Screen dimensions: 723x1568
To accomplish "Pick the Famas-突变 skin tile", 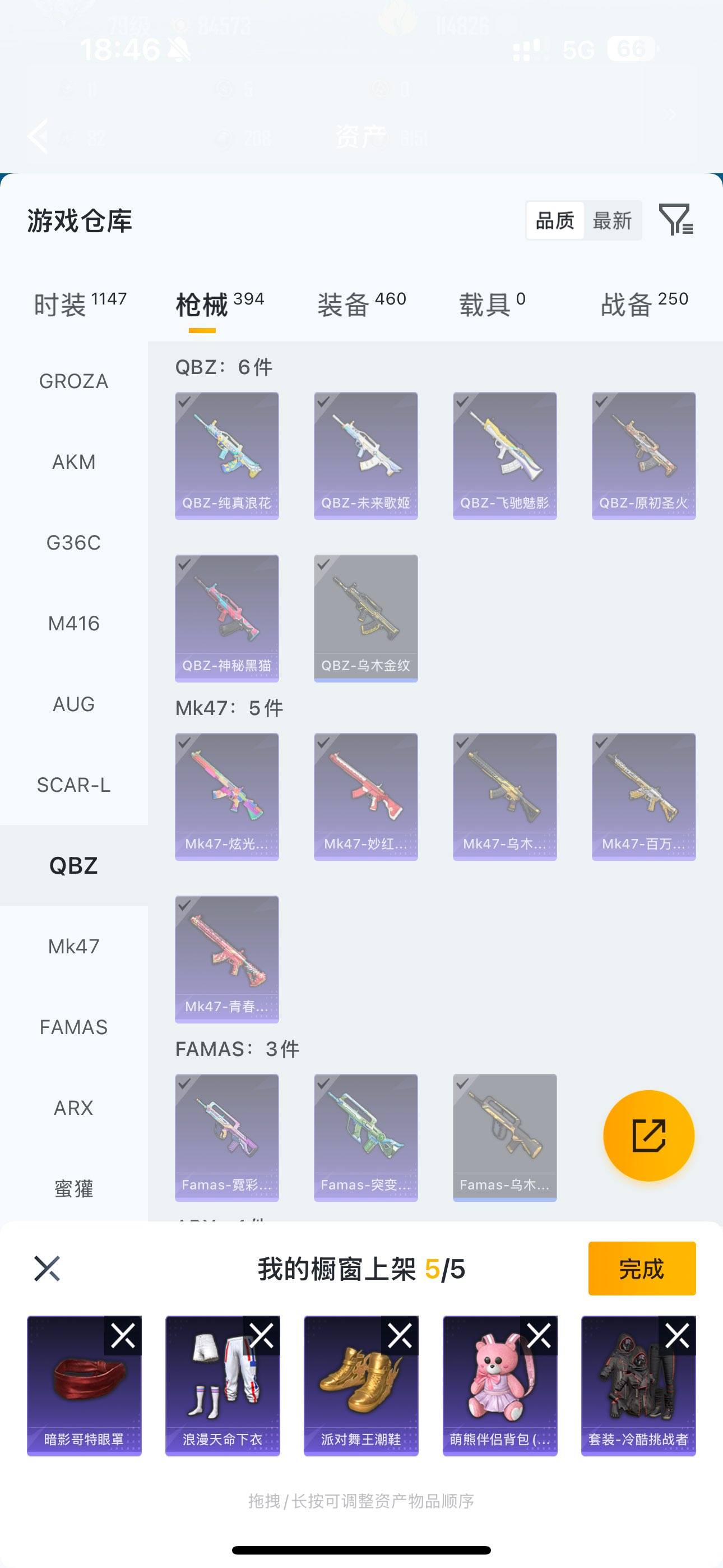I will (365, 1137).
